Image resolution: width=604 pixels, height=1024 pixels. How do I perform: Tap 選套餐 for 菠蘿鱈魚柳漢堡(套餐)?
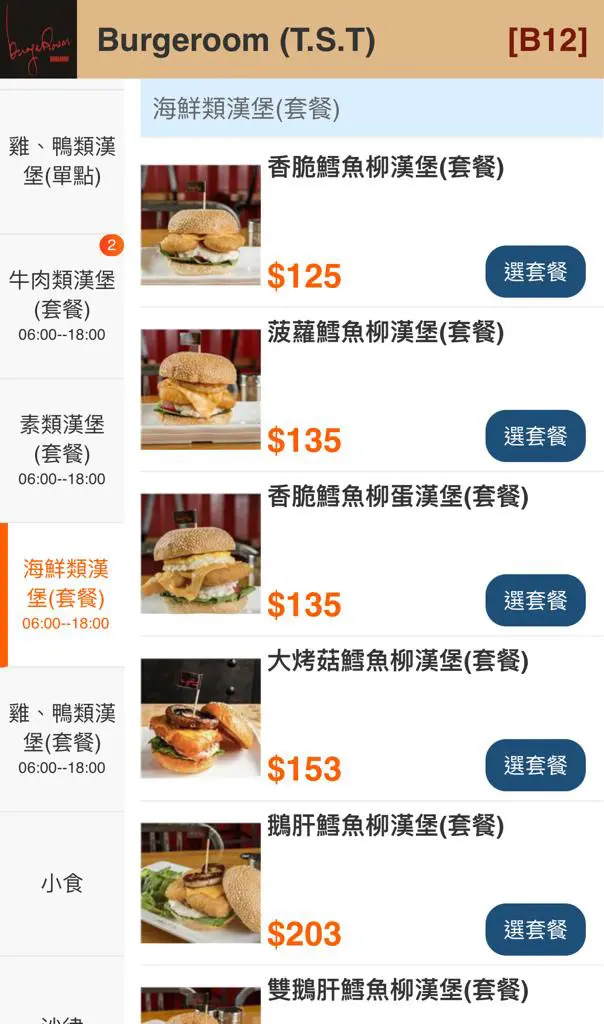tap(535, 436)
